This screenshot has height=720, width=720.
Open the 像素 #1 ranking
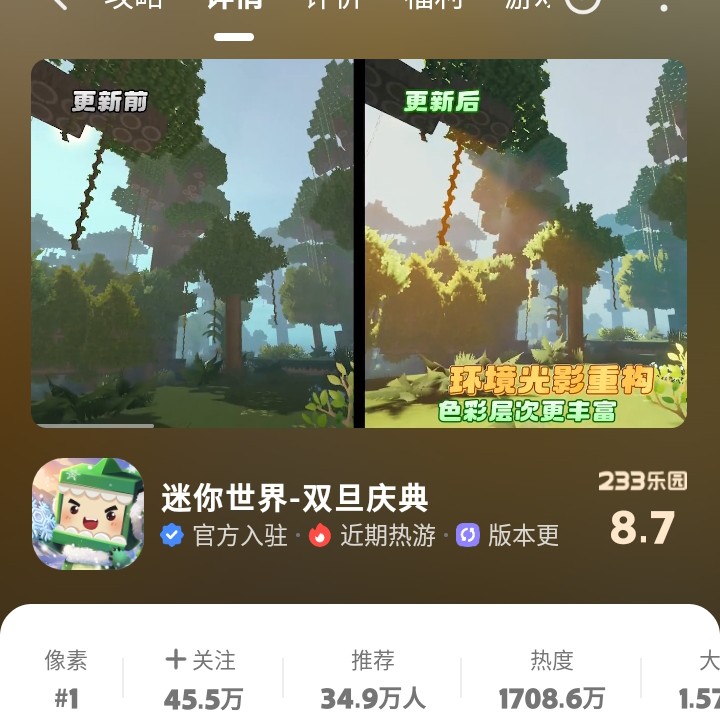[x=66, y=678]
